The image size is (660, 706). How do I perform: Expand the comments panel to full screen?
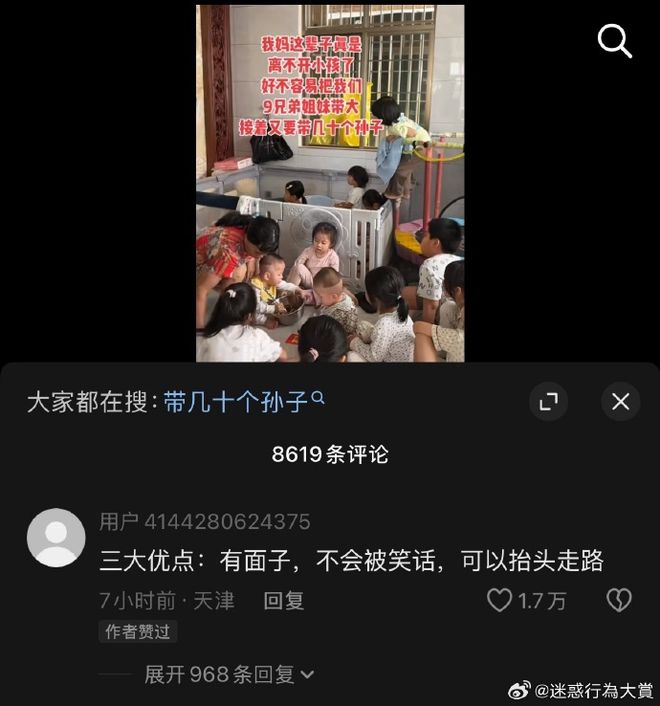coord(548,402)
